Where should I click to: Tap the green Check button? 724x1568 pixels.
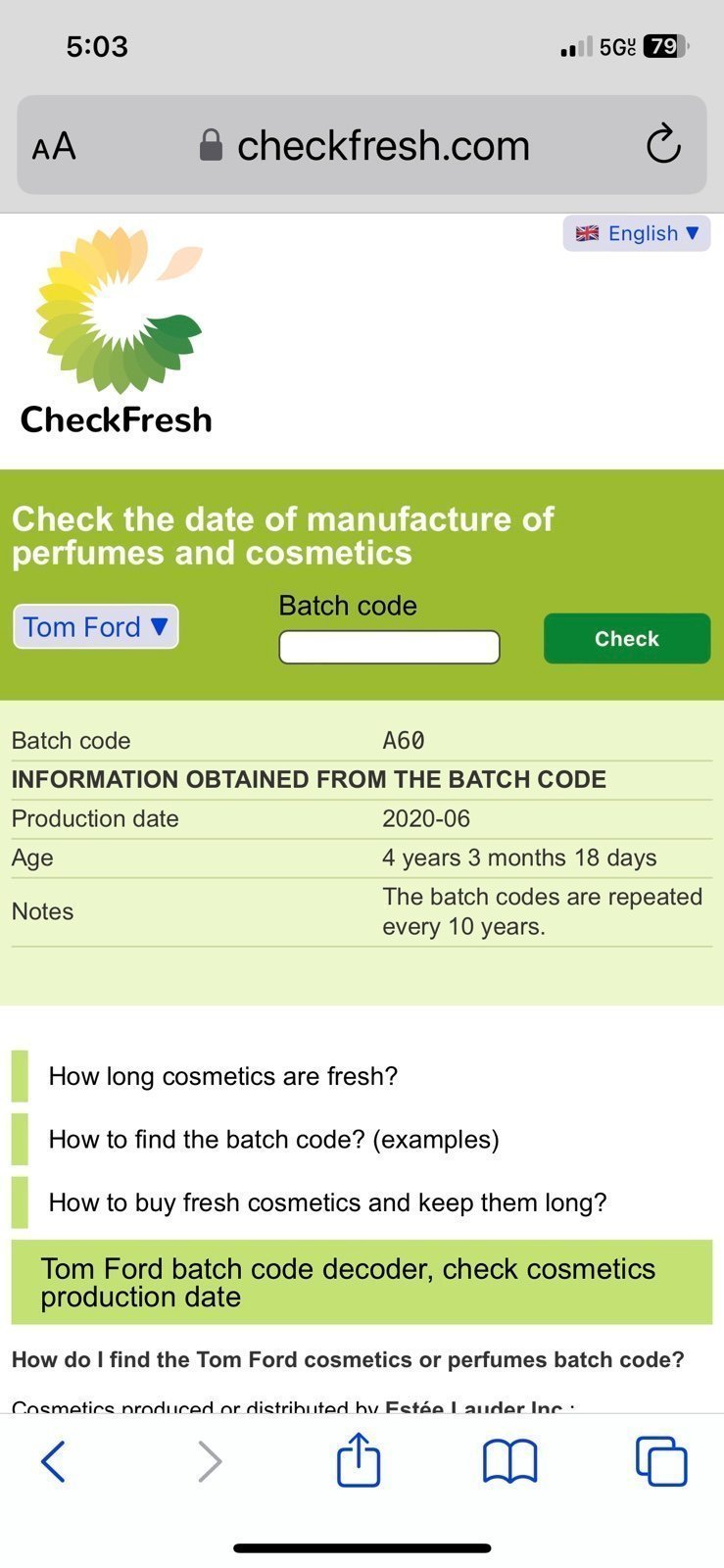[627, 638]
